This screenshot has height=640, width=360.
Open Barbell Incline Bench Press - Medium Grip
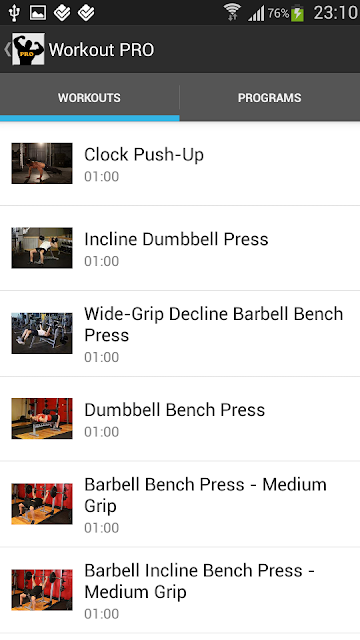[x=180, y=590]
